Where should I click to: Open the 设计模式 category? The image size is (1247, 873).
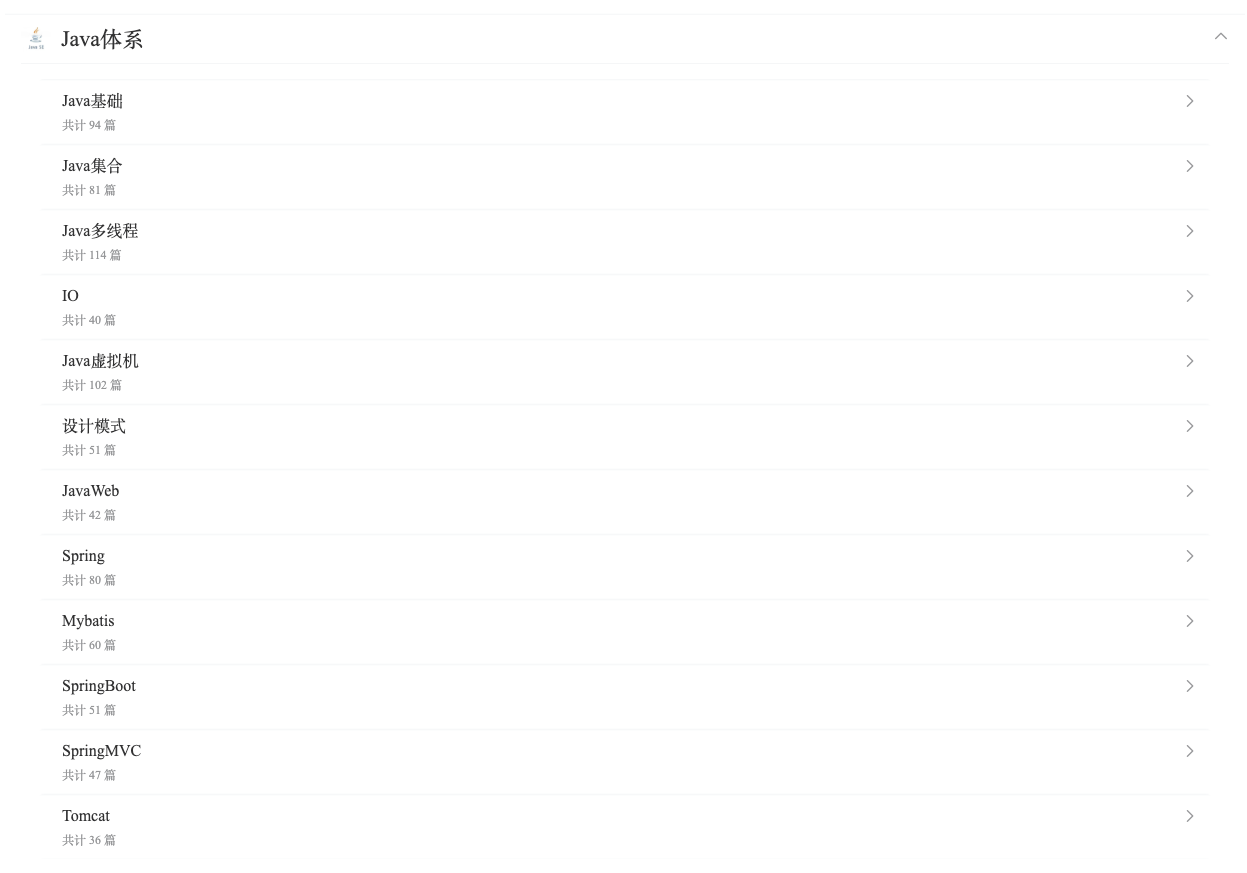point(94,427)
